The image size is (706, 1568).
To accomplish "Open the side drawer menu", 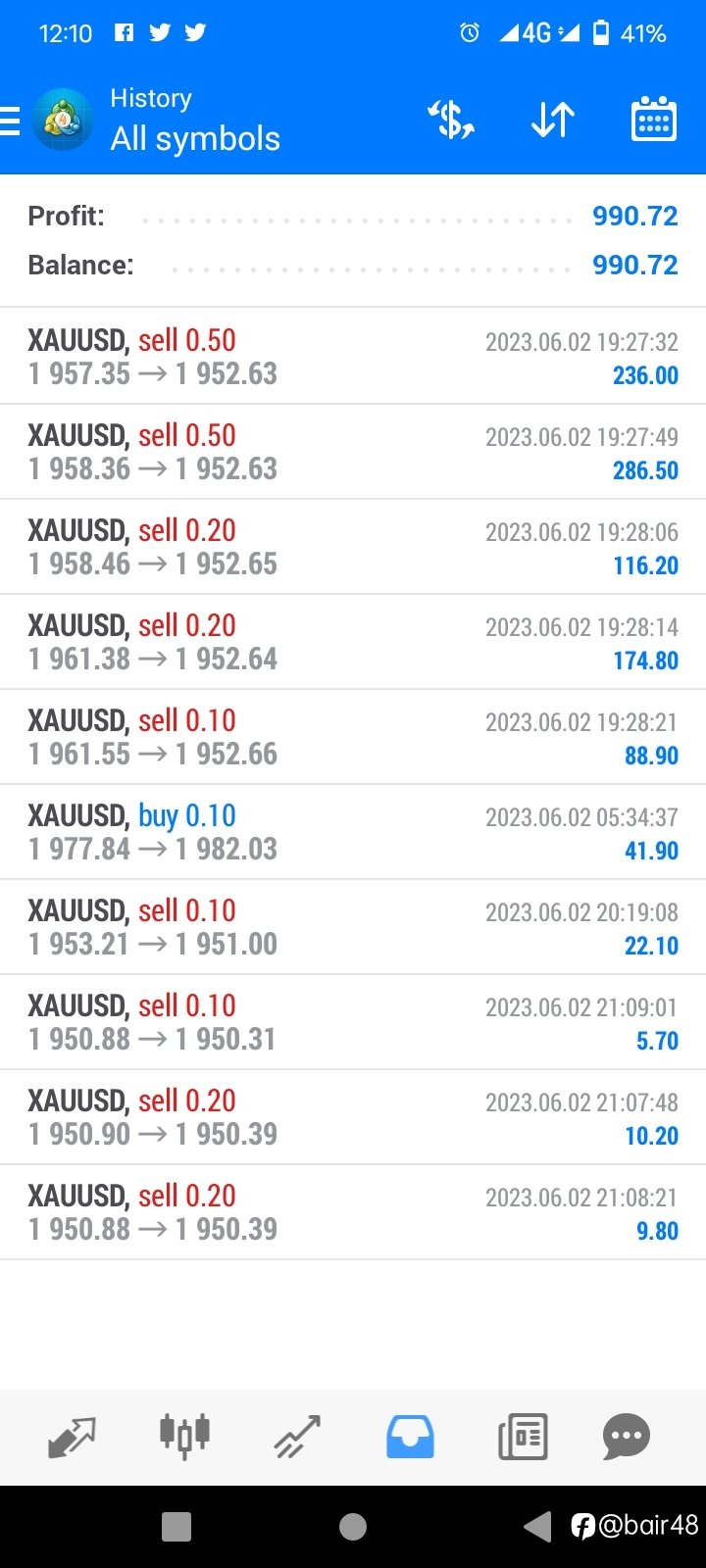I will [x=10, y=121].
